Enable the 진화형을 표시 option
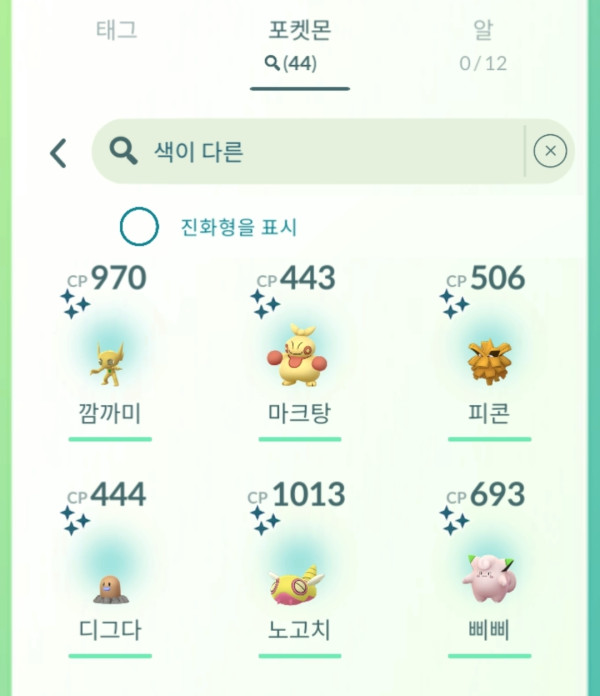The height and width of the screenshot is (696, 600). tap(139, 228)
